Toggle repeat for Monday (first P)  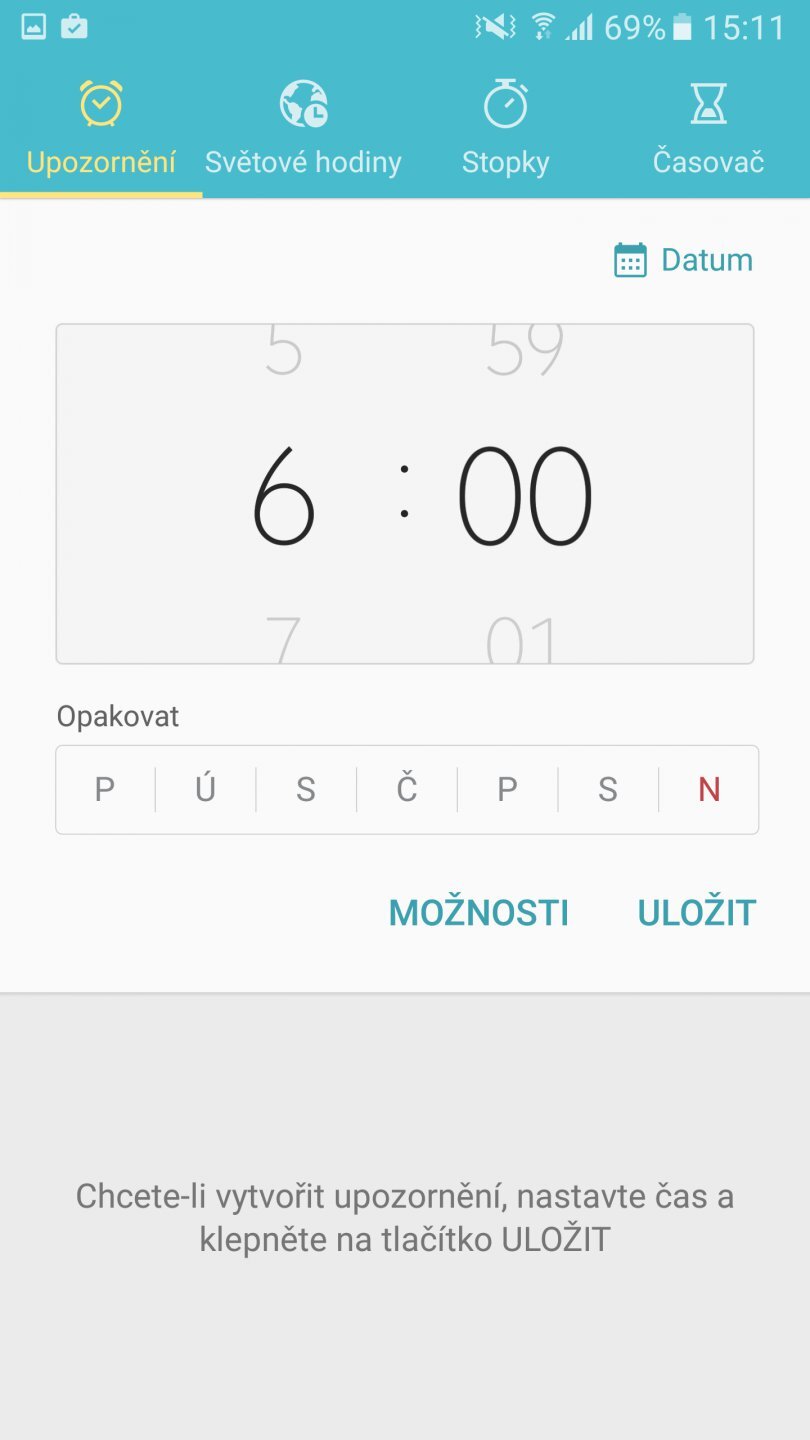coord(104,789)
